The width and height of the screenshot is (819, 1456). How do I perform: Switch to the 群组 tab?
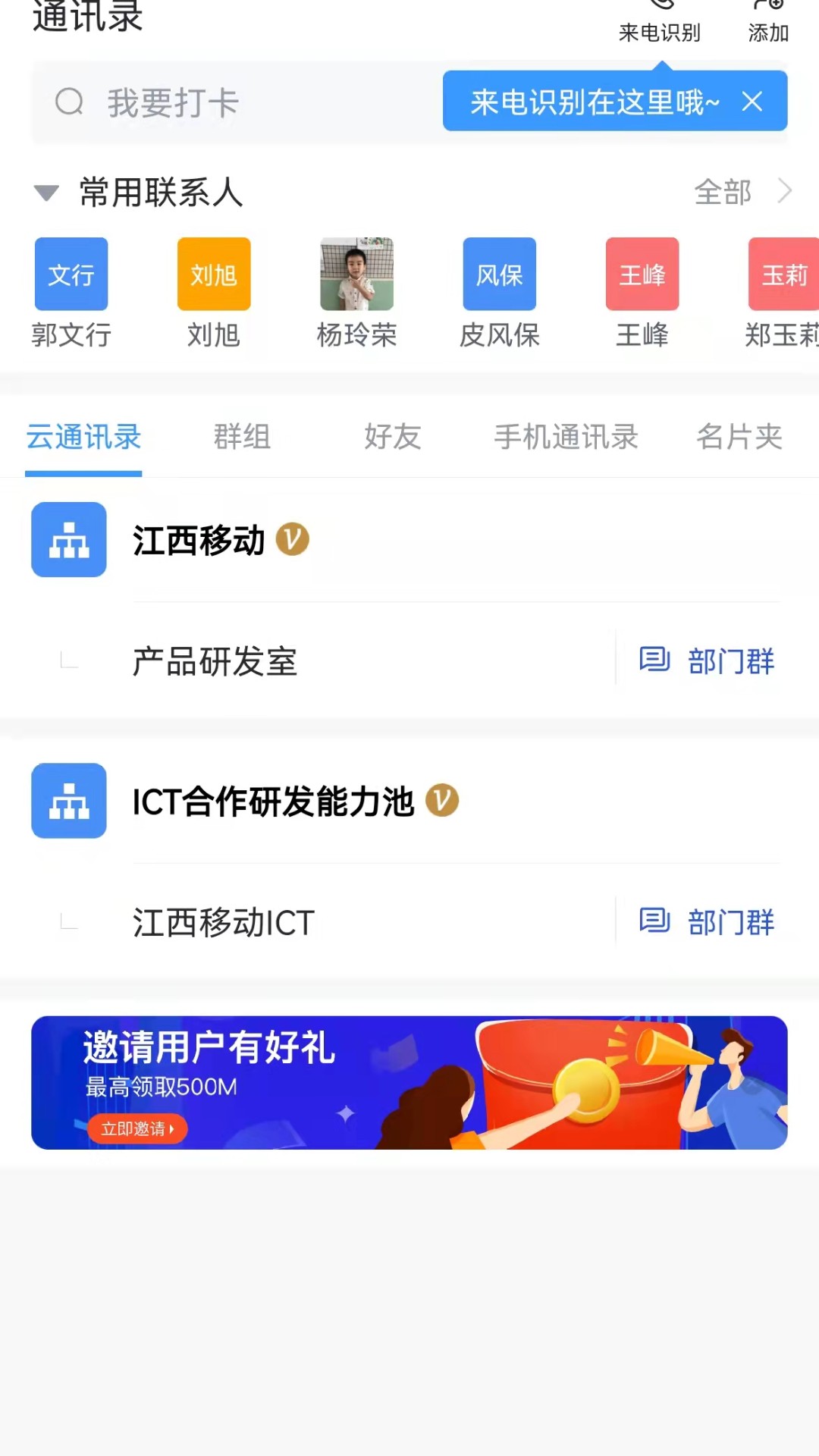[x=242, y=437]
